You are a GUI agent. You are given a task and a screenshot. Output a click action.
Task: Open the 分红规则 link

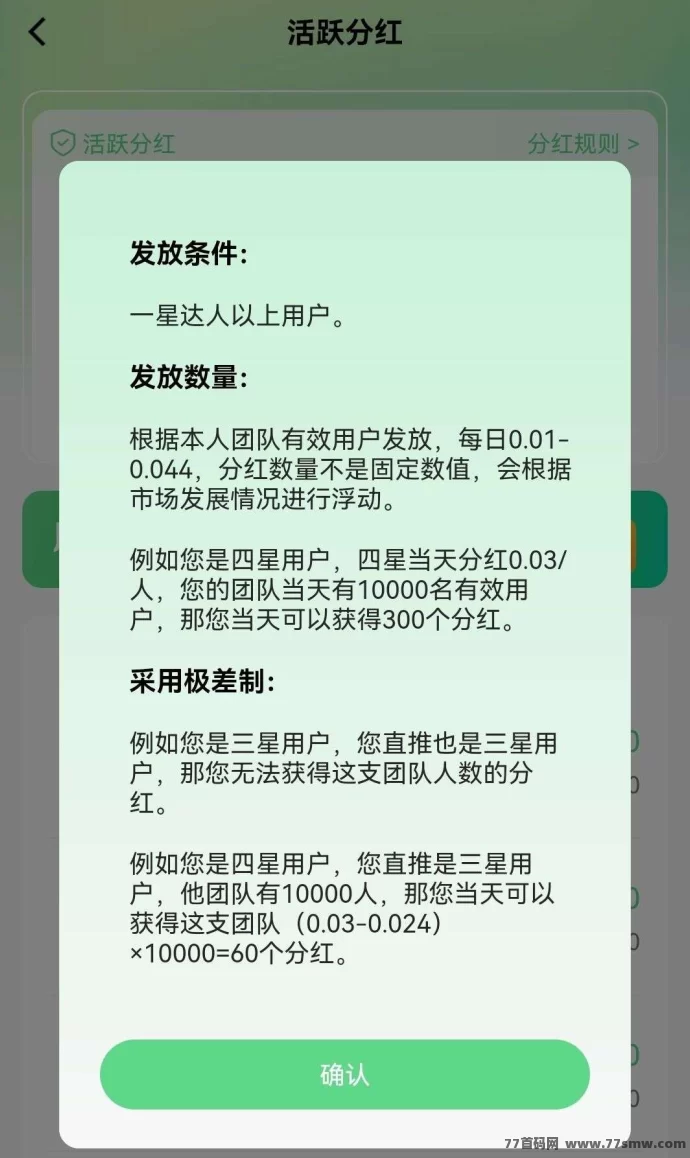[x=582, y=144]
